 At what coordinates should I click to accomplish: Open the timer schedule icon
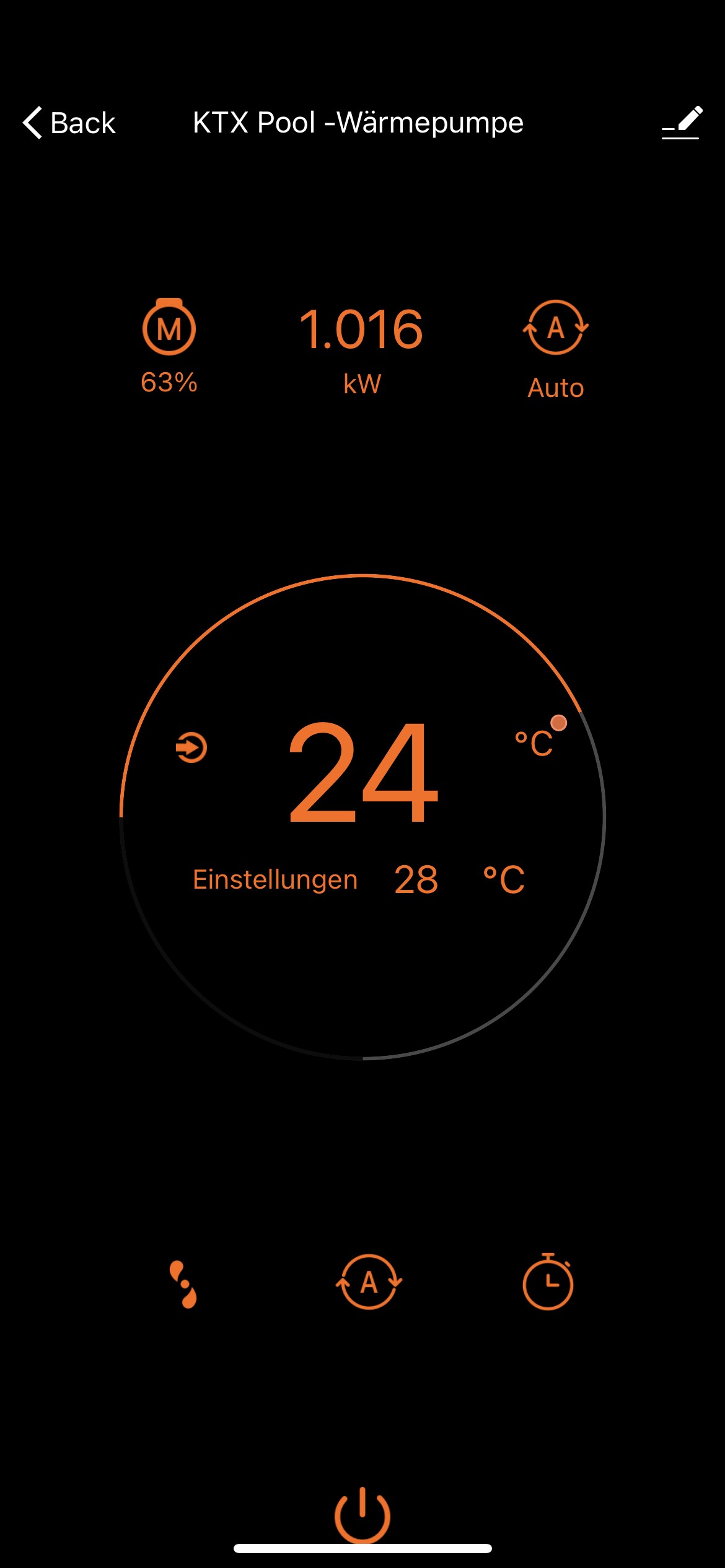point(548,1281)
